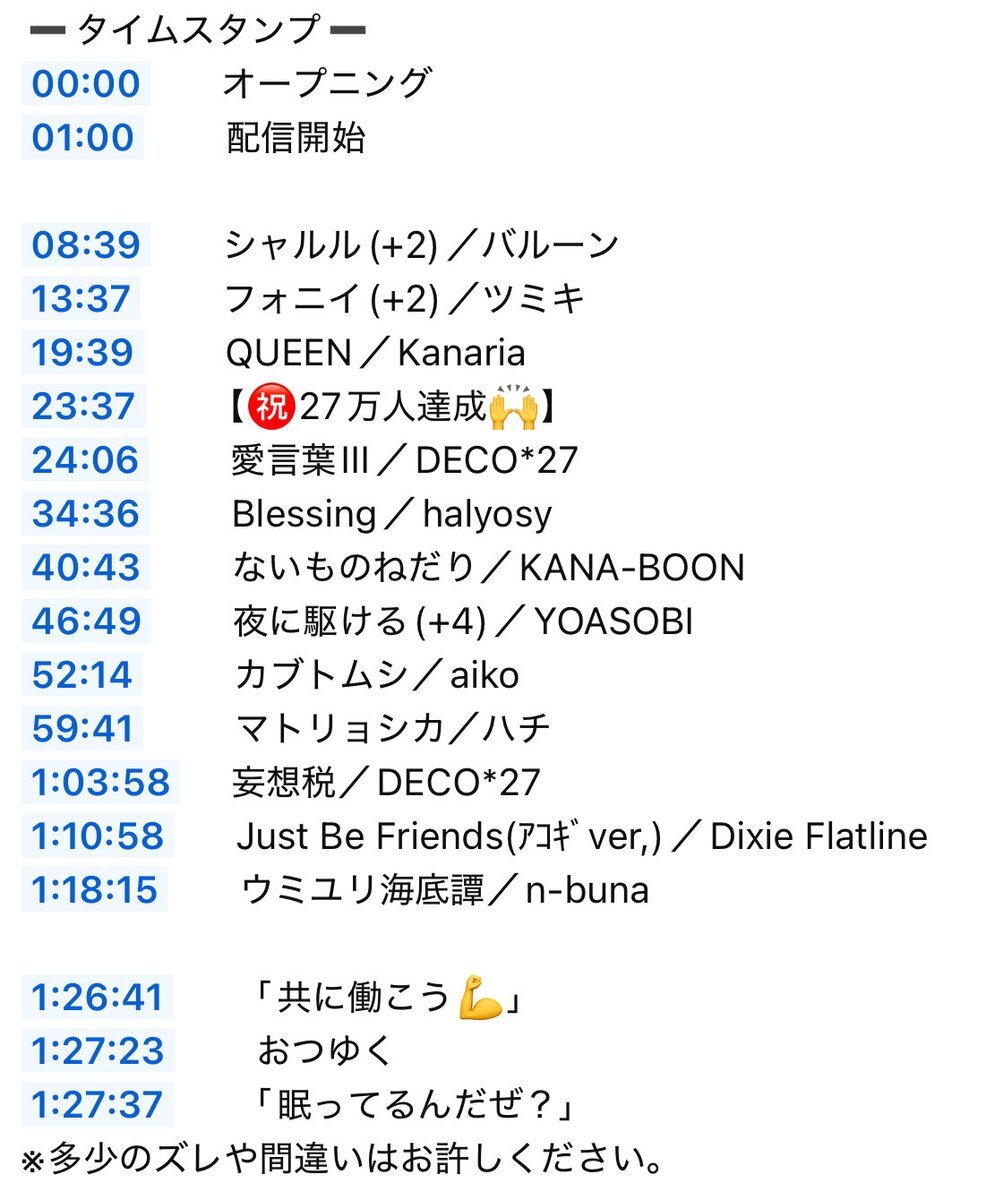
Task: Jump to 13:37 for フォニイ
Action: click(82, 299)
